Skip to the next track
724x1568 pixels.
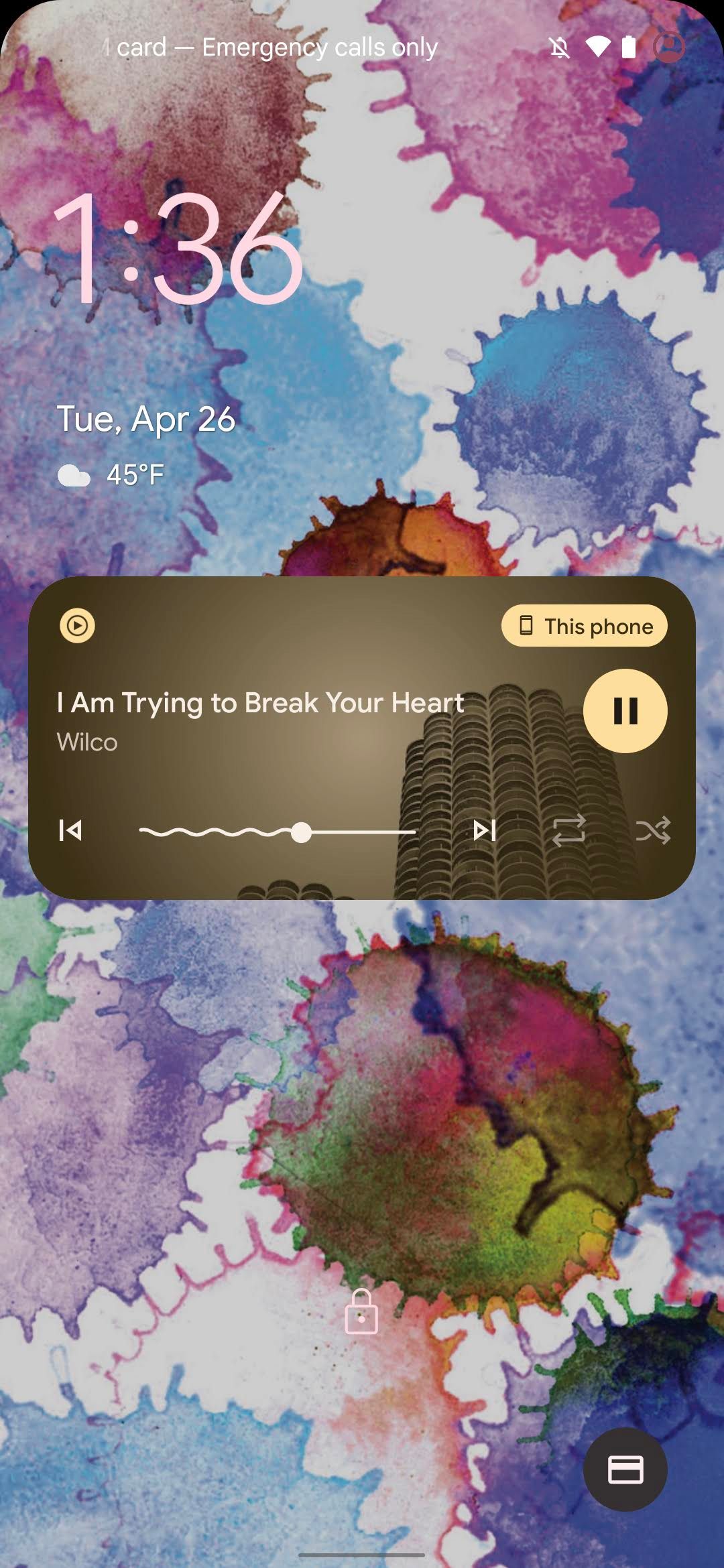(x=485, y=831)
